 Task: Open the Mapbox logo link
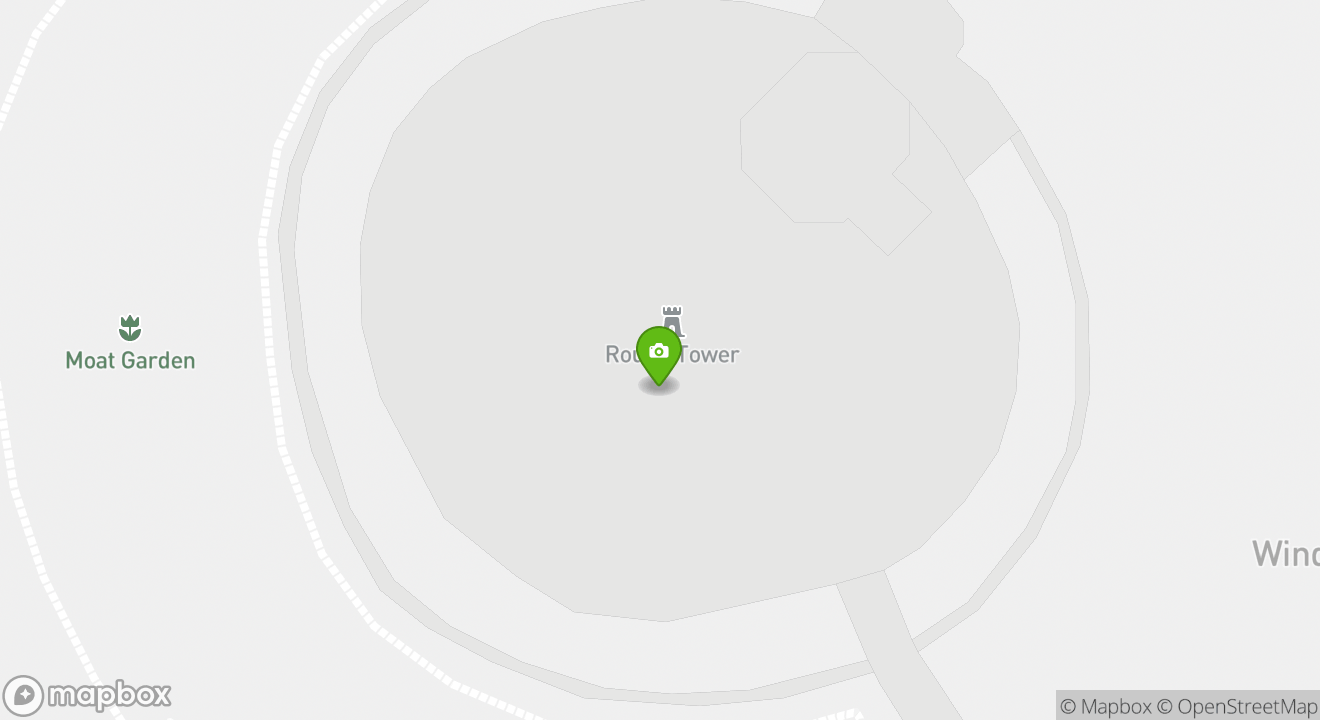point(87,695)
